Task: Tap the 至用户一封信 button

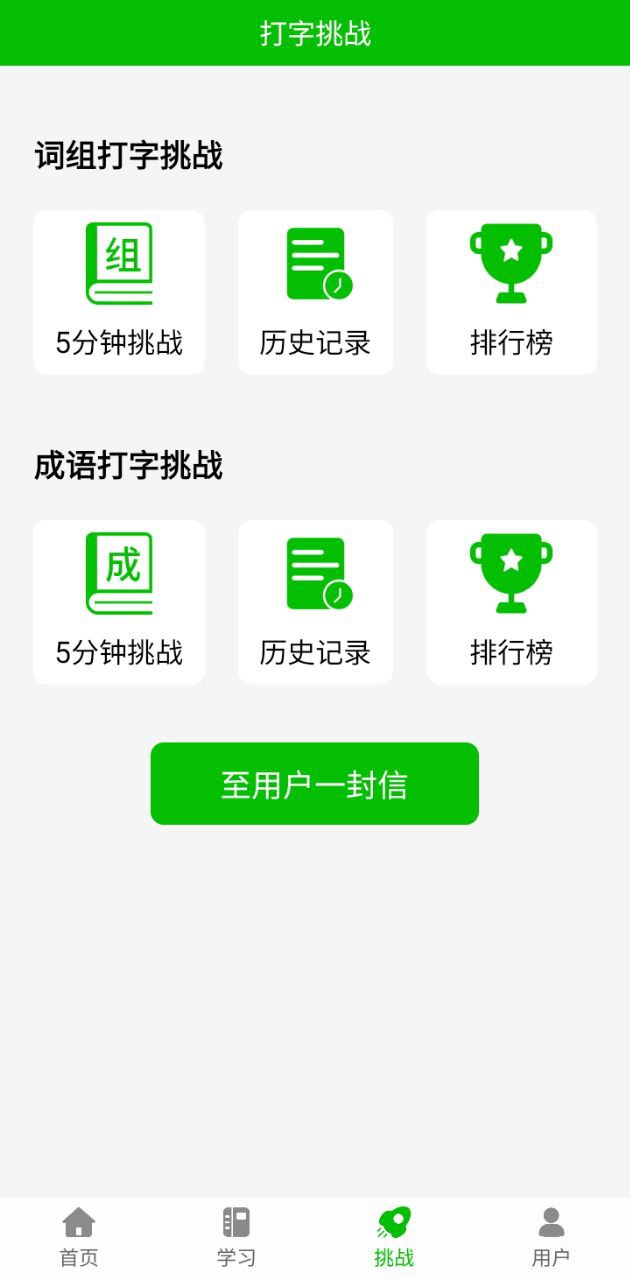Action: (314, 784)
